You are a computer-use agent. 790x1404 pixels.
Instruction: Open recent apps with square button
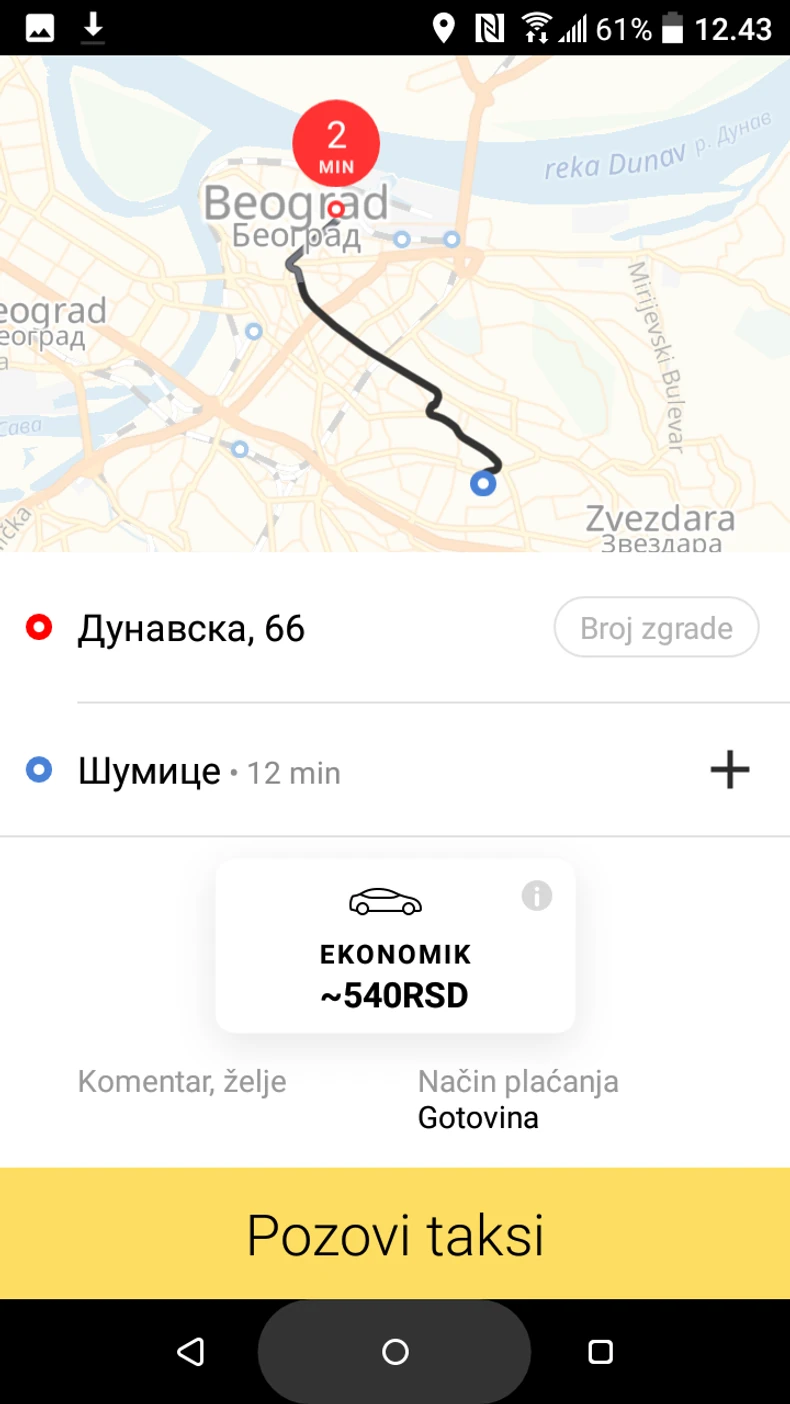tap(601, 1350)
